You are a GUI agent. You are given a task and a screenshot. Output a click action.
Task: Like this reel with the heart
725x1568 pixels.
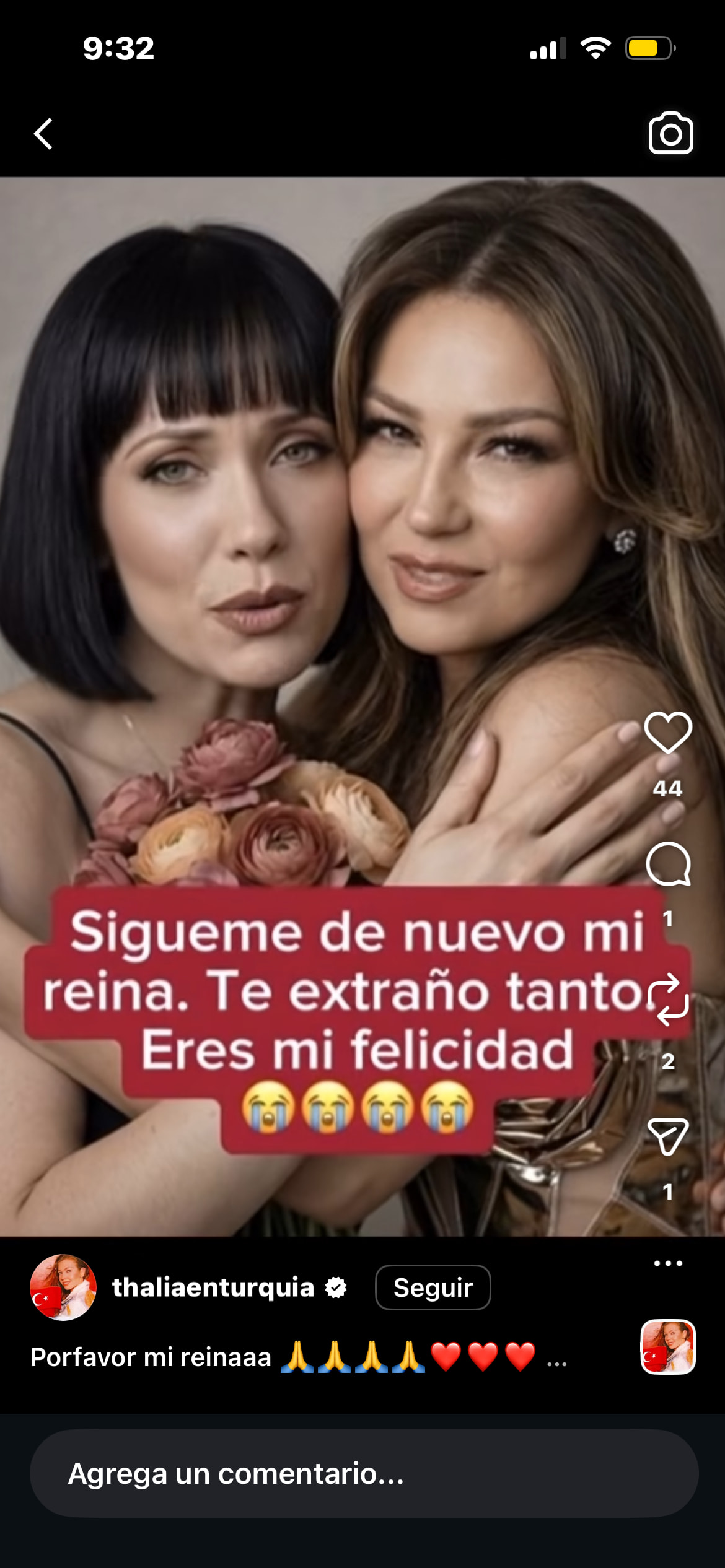[x=668, y=733]
